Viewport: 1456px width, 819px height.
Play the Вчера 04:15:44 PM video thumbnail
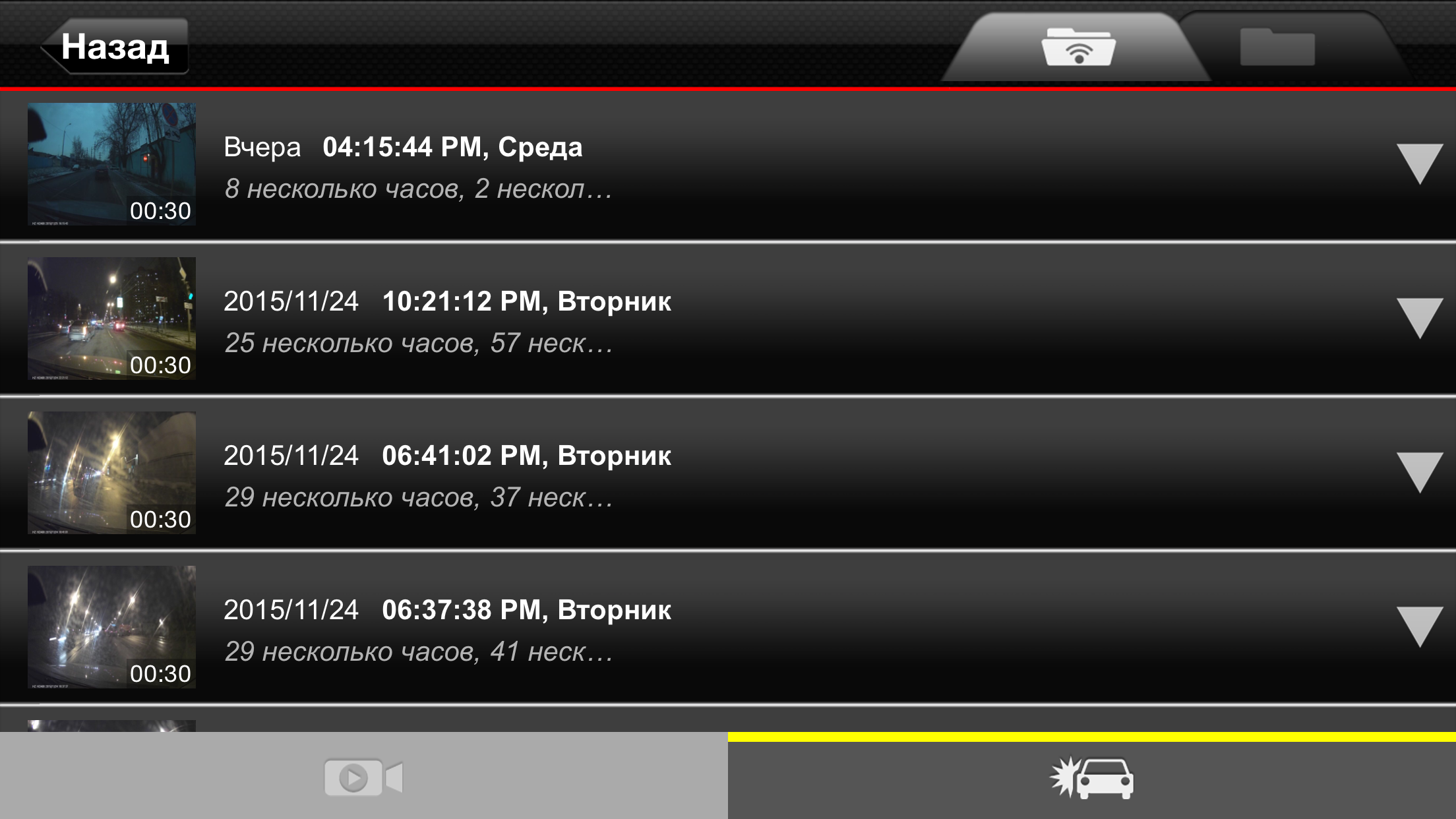[x=111, y=164]
